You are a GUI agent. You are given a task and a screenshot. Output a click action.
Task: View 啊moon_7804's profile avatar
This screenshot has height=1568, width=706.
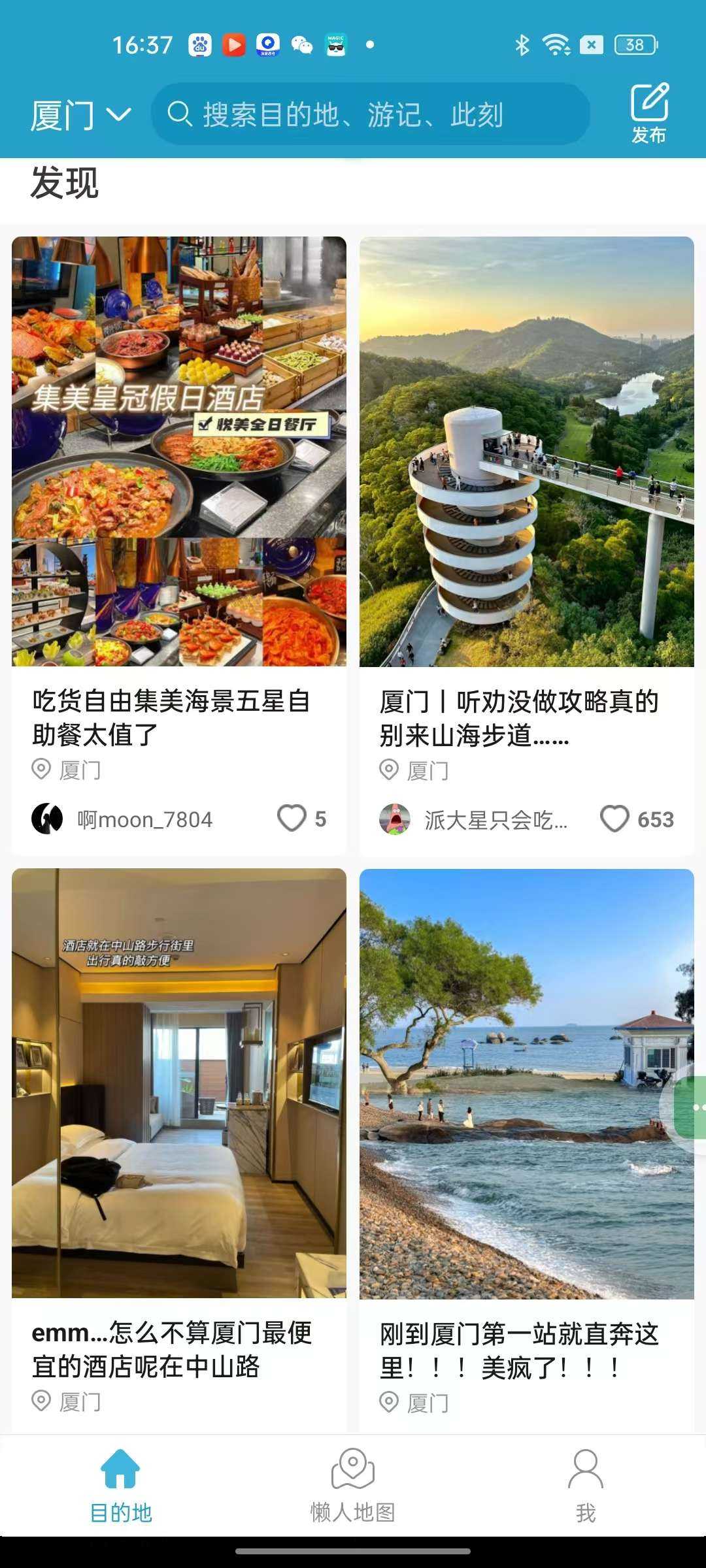coord(47,819)
